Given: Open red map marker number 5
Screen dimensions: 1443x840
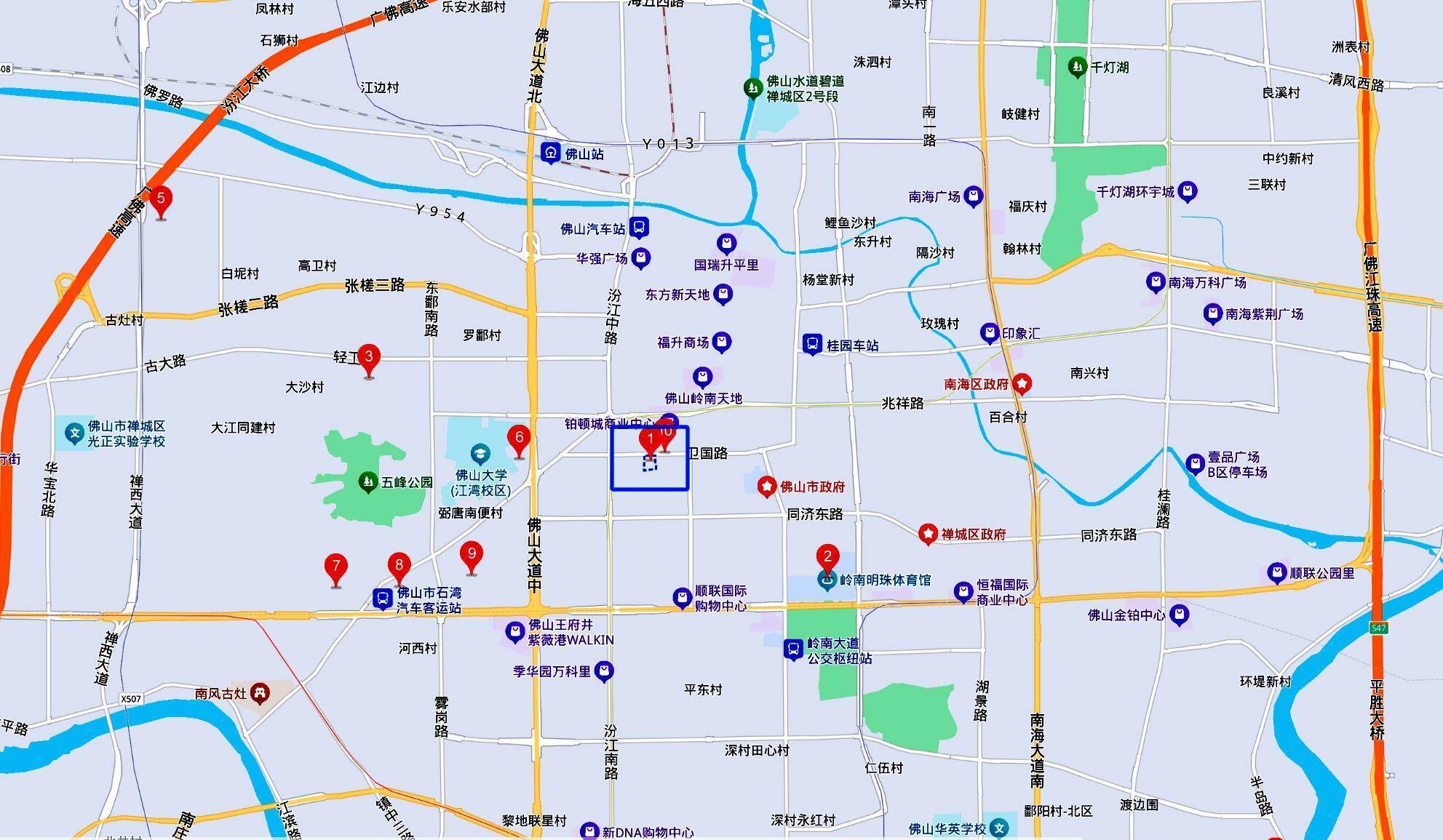Looking at the screenshot, I should tap(161, 199).
